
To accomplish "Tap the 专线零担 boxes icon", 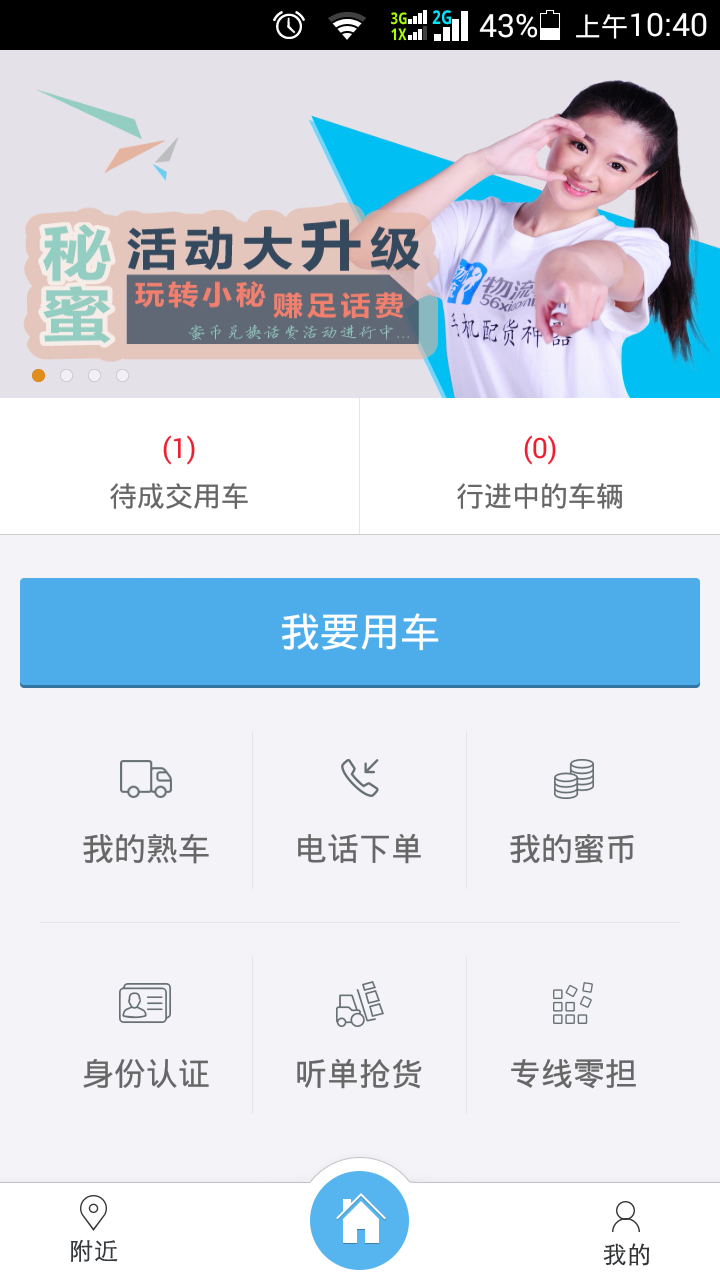I will (x=573, y=1003).
